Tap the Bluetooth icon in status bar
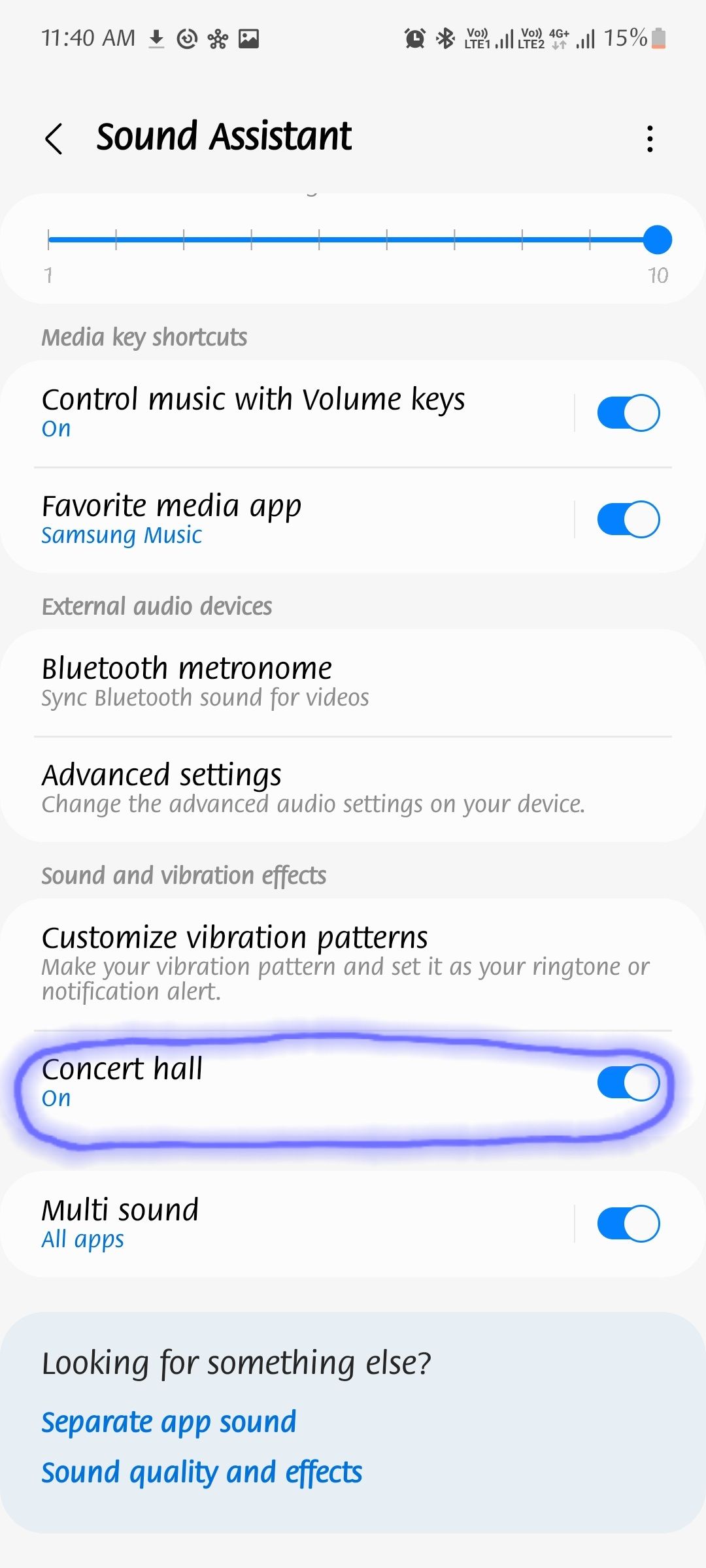Viewport: 706px width, 1568px height. [x=445, y=38]
